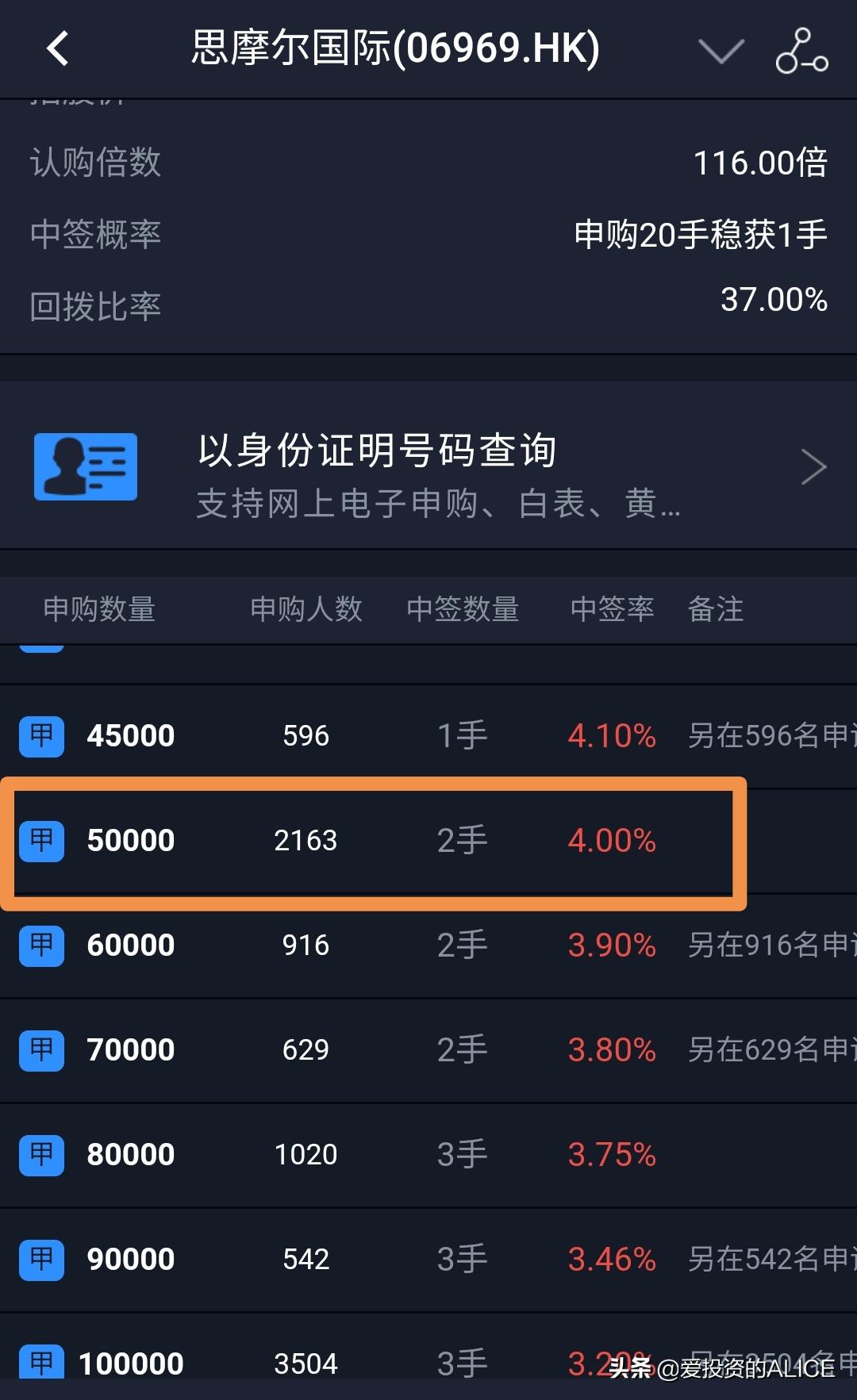The width and height of the screenshot is (857, 1400).
Task: Select the highlighted 50000 subscription row
Action: (x=373, y=840)
